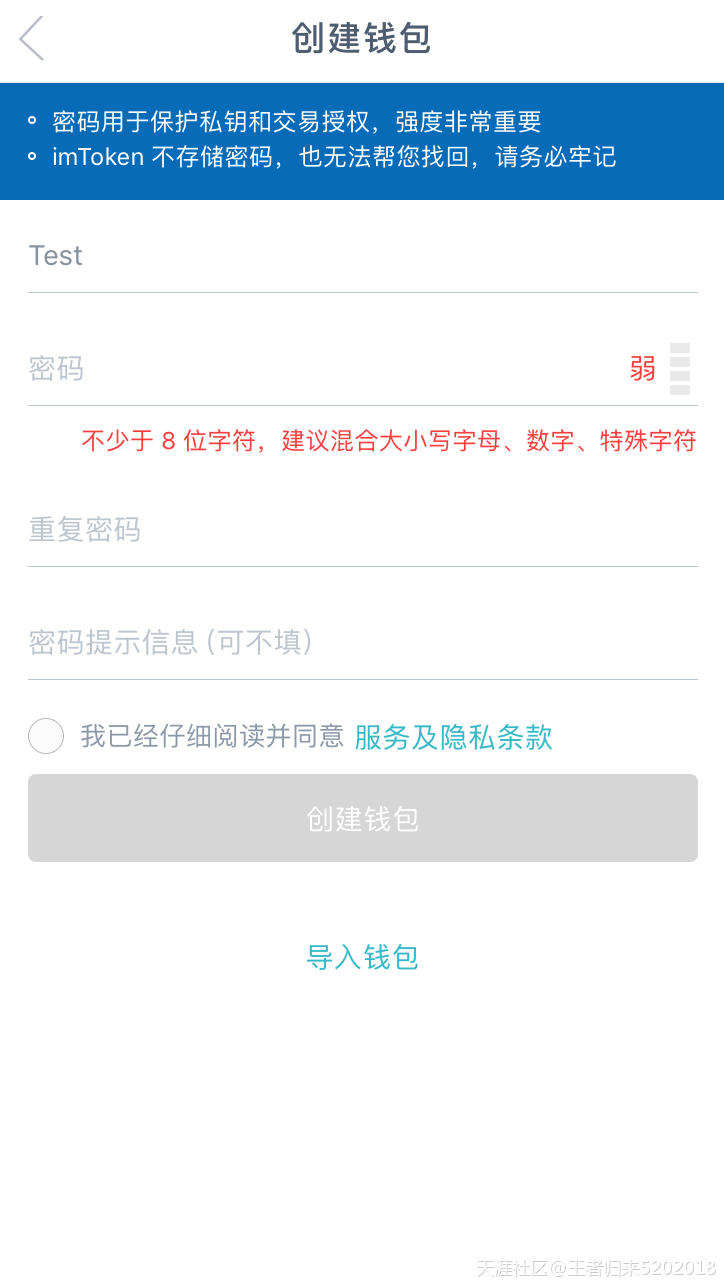Click the back arrow to exit wallet creation

point(30,38)
